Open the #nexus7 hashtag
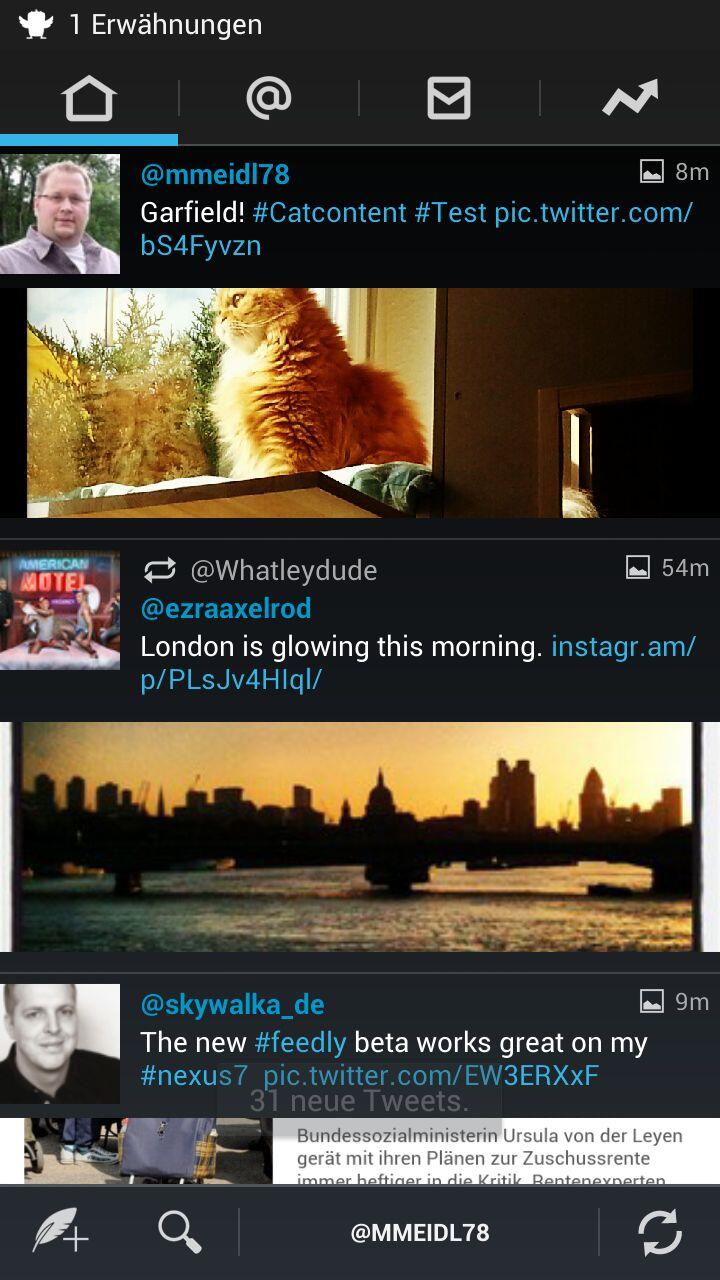 [194, 1076]
